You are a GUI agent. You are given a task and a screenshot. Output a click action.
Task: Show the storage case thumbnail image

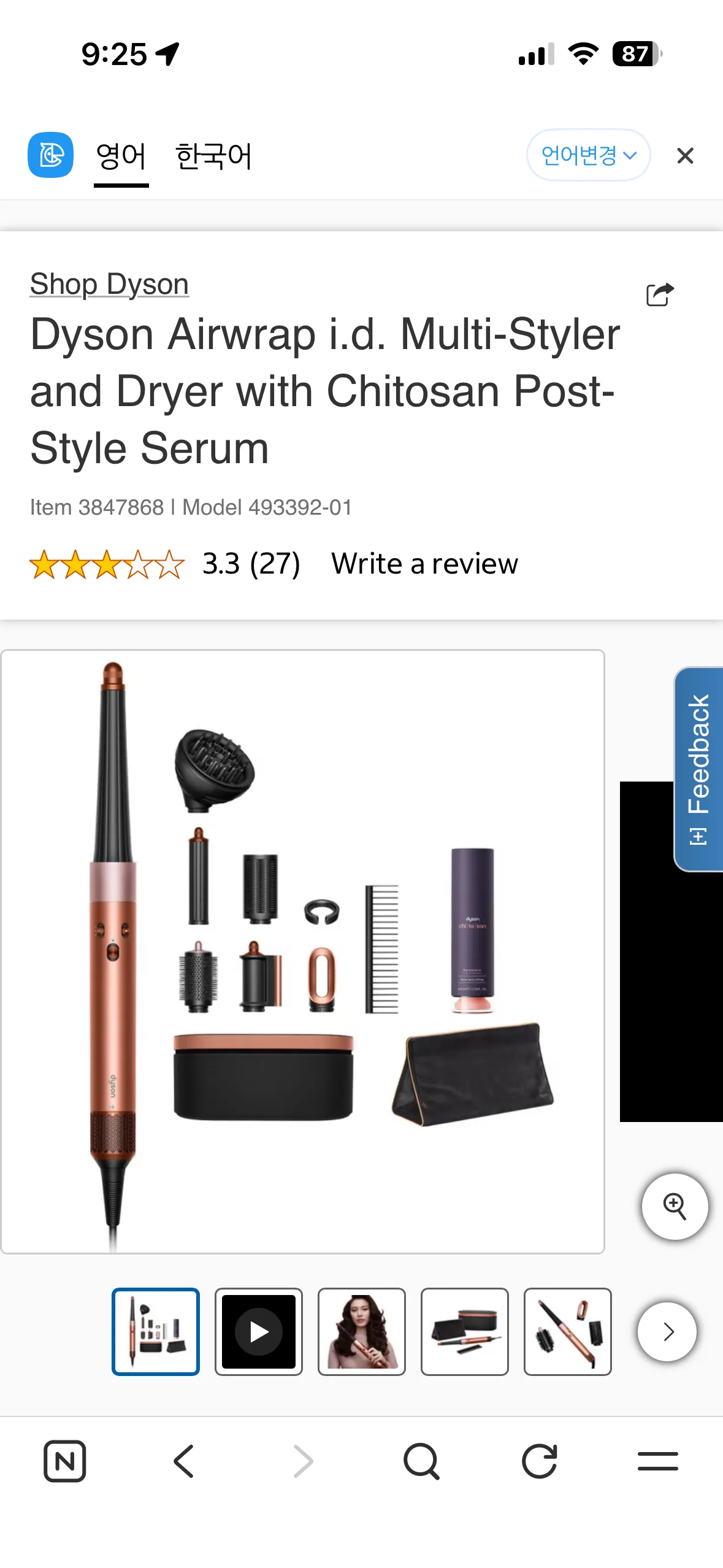465,1331
